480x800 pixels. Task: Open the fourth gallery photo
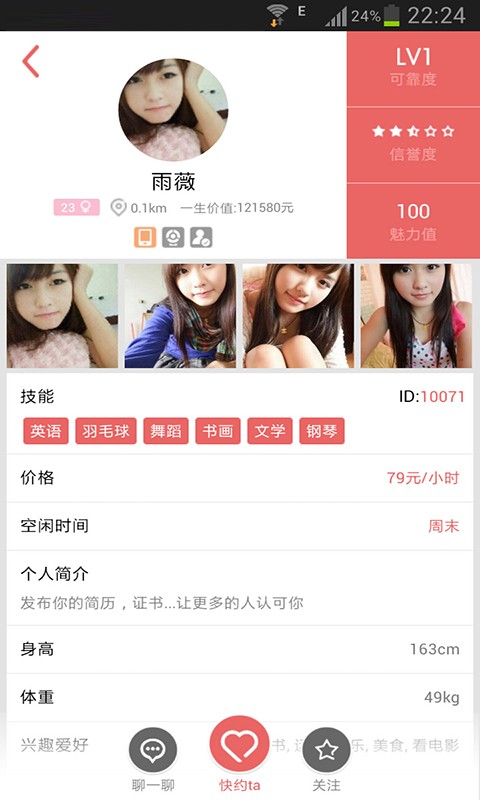point(416,316)
